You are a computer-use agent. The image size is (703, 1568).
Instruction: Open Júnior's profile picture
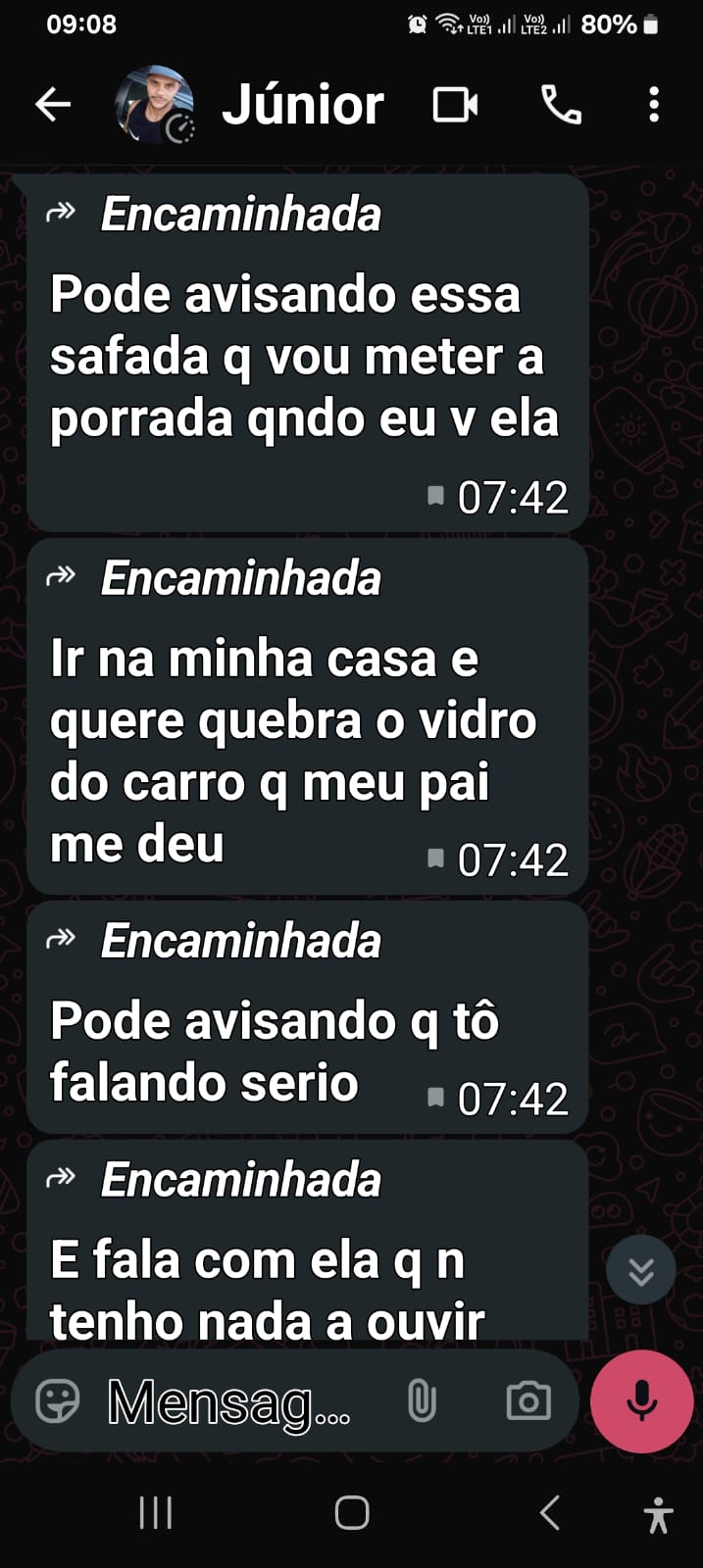tap(154, 105)
